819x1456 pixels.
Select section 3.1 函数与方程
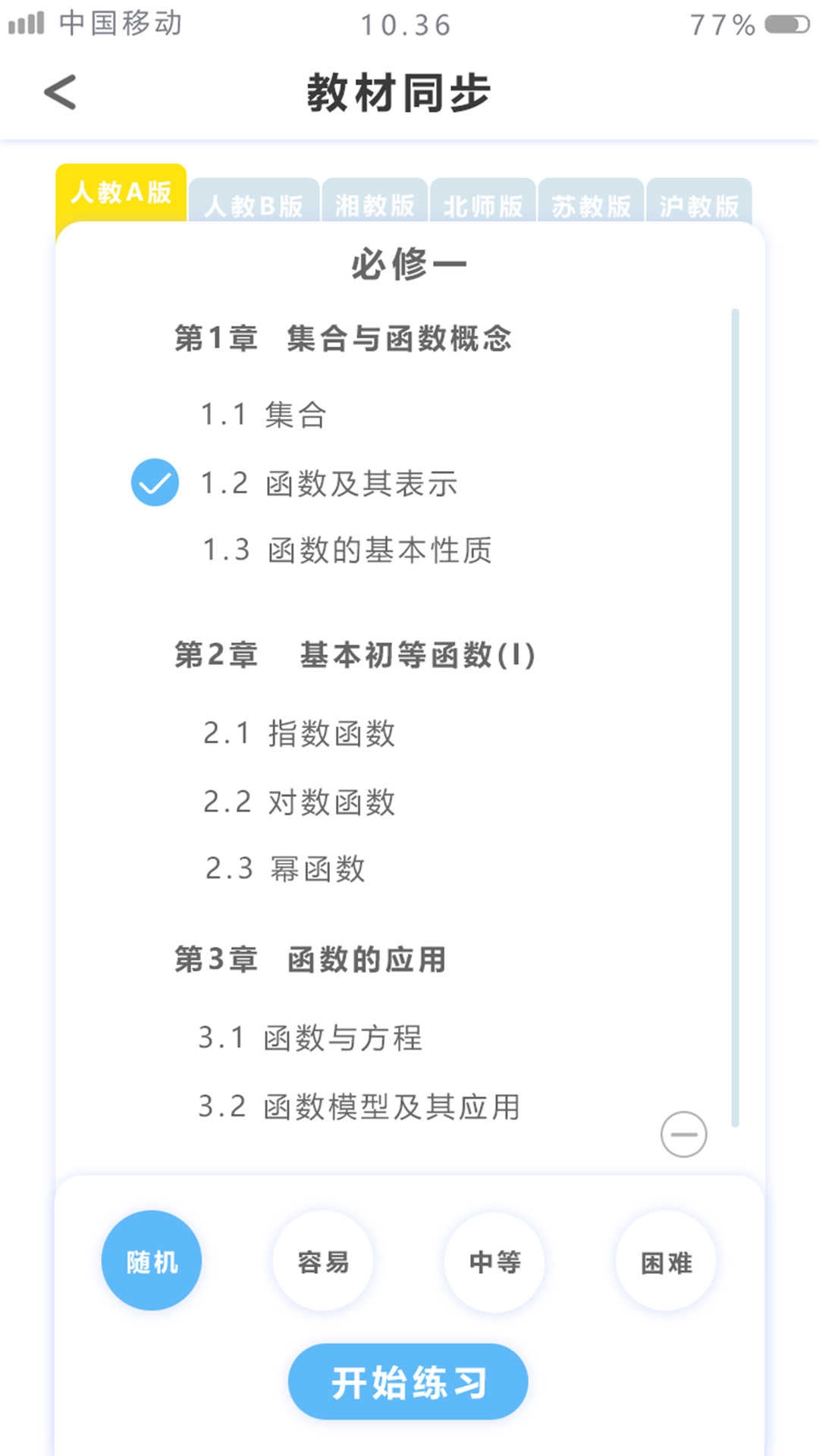click(310, 1037)
